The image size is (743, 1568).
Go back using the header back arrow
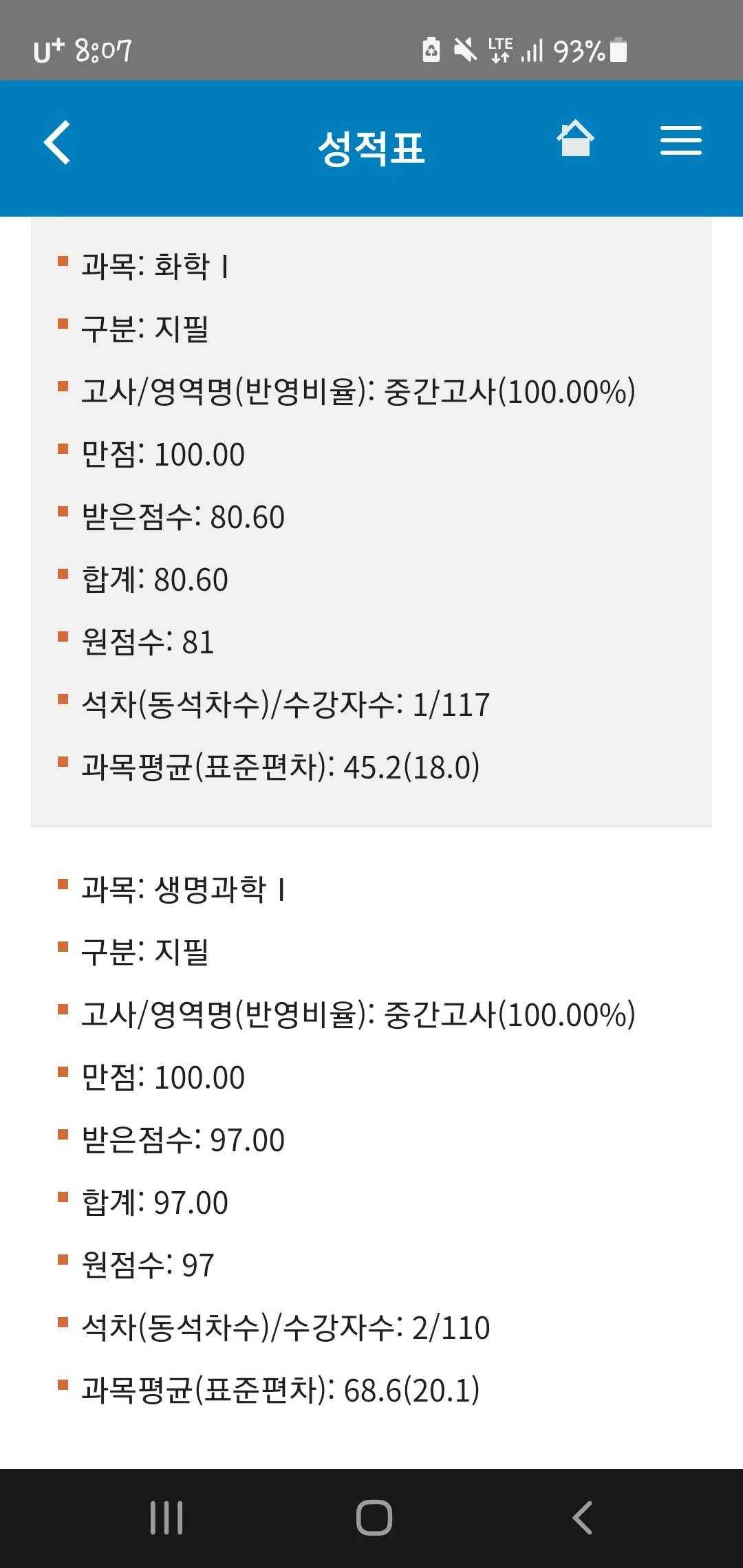(58, 142)
